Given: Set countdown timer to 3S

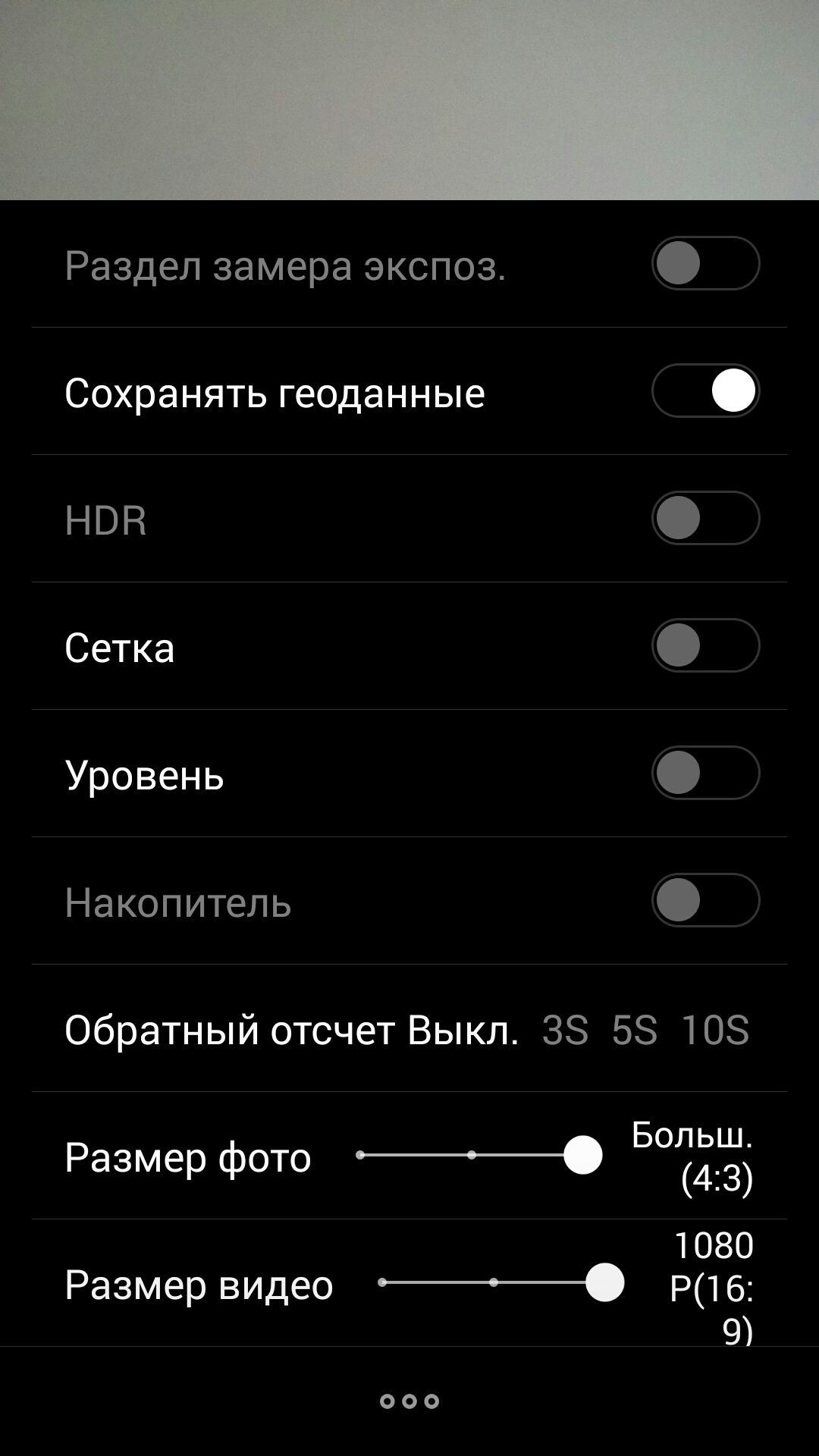Looking at the screenshot, I should (x=565, y=1030).
